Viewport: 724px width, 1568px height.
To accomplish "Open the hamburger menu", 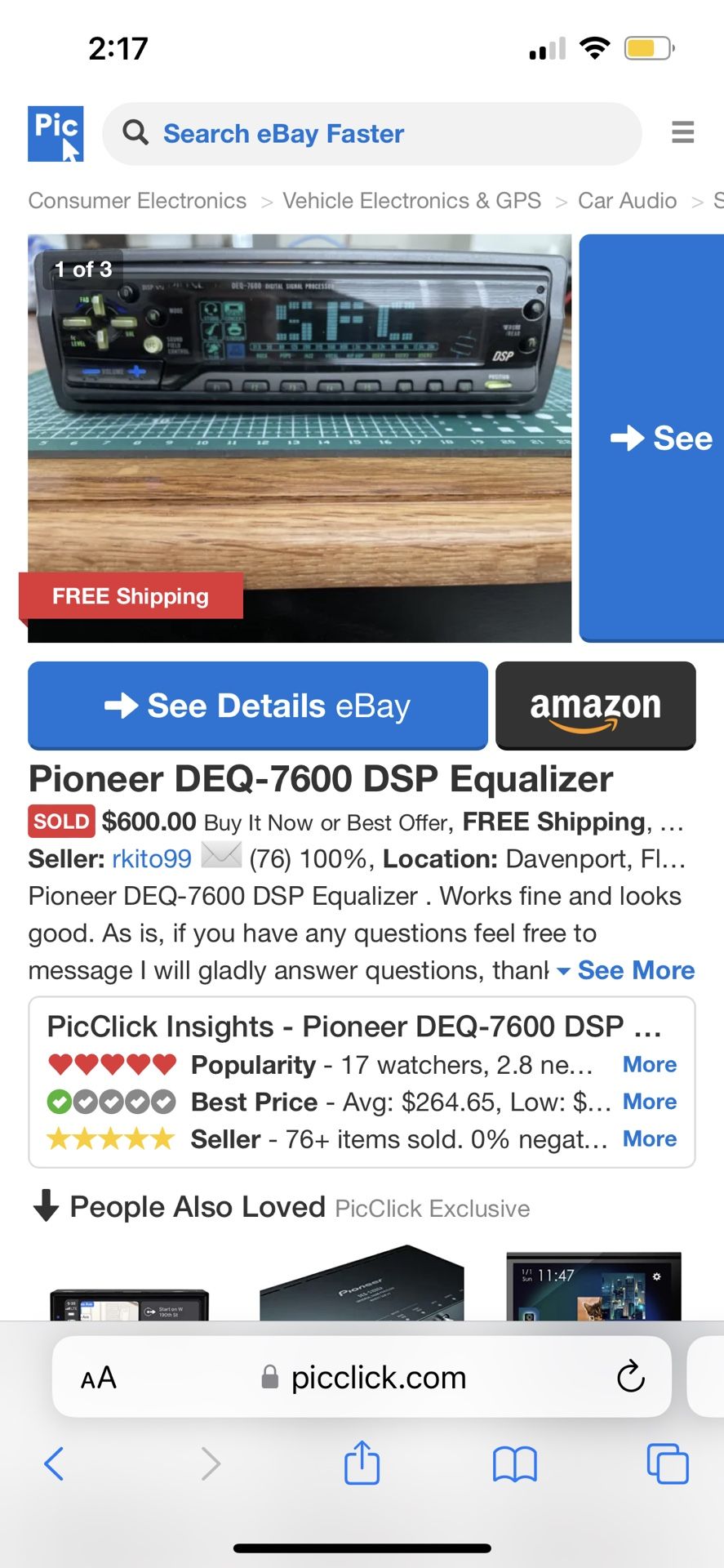I will [682, 132].
